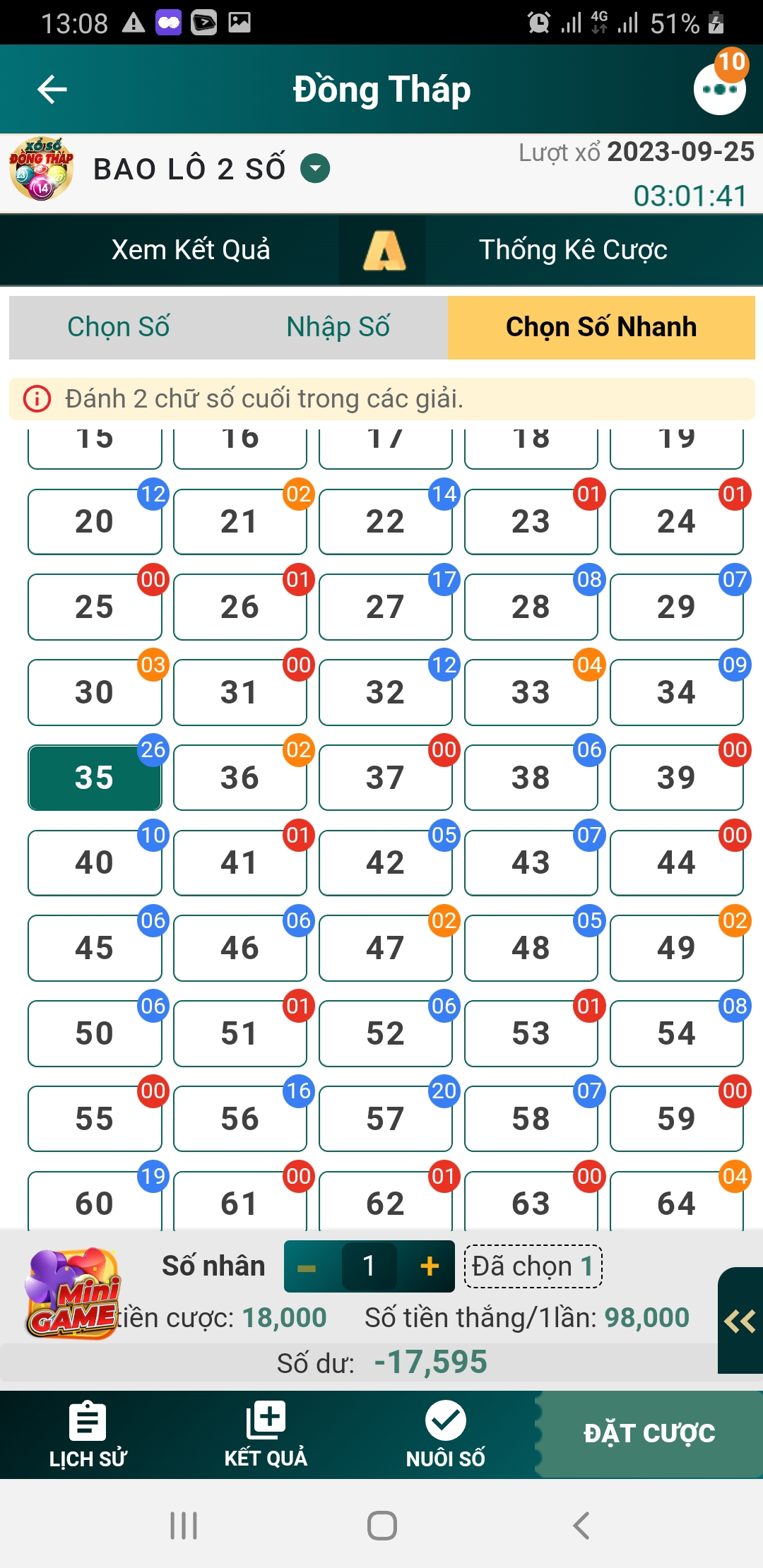Open Thống Kê Cược statistics
The width and height of the screenshot is (763, 1568).
pyautogui.click(x=573, y=250)
